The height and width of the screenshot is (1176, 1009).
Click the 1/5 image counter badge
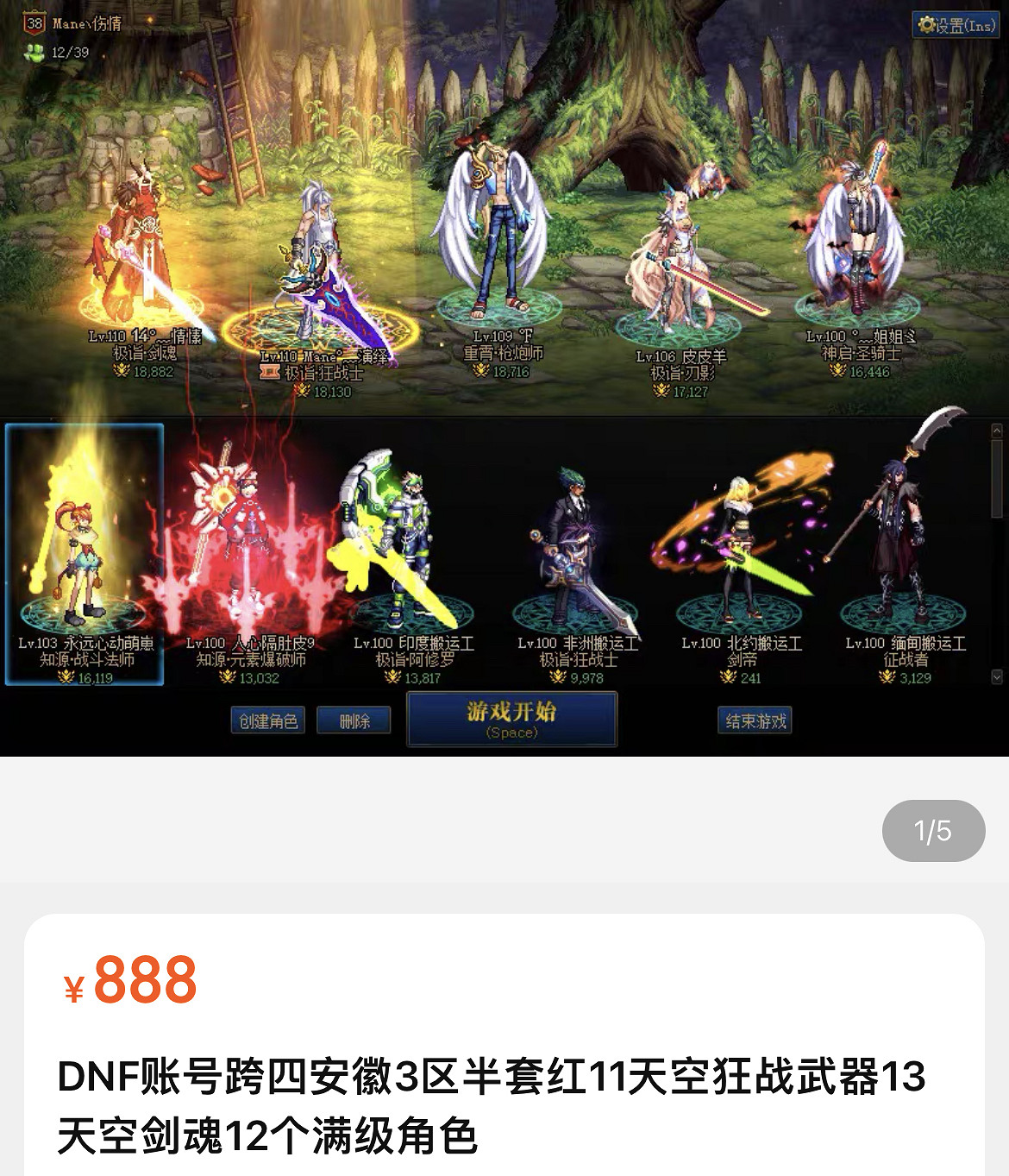933,831
